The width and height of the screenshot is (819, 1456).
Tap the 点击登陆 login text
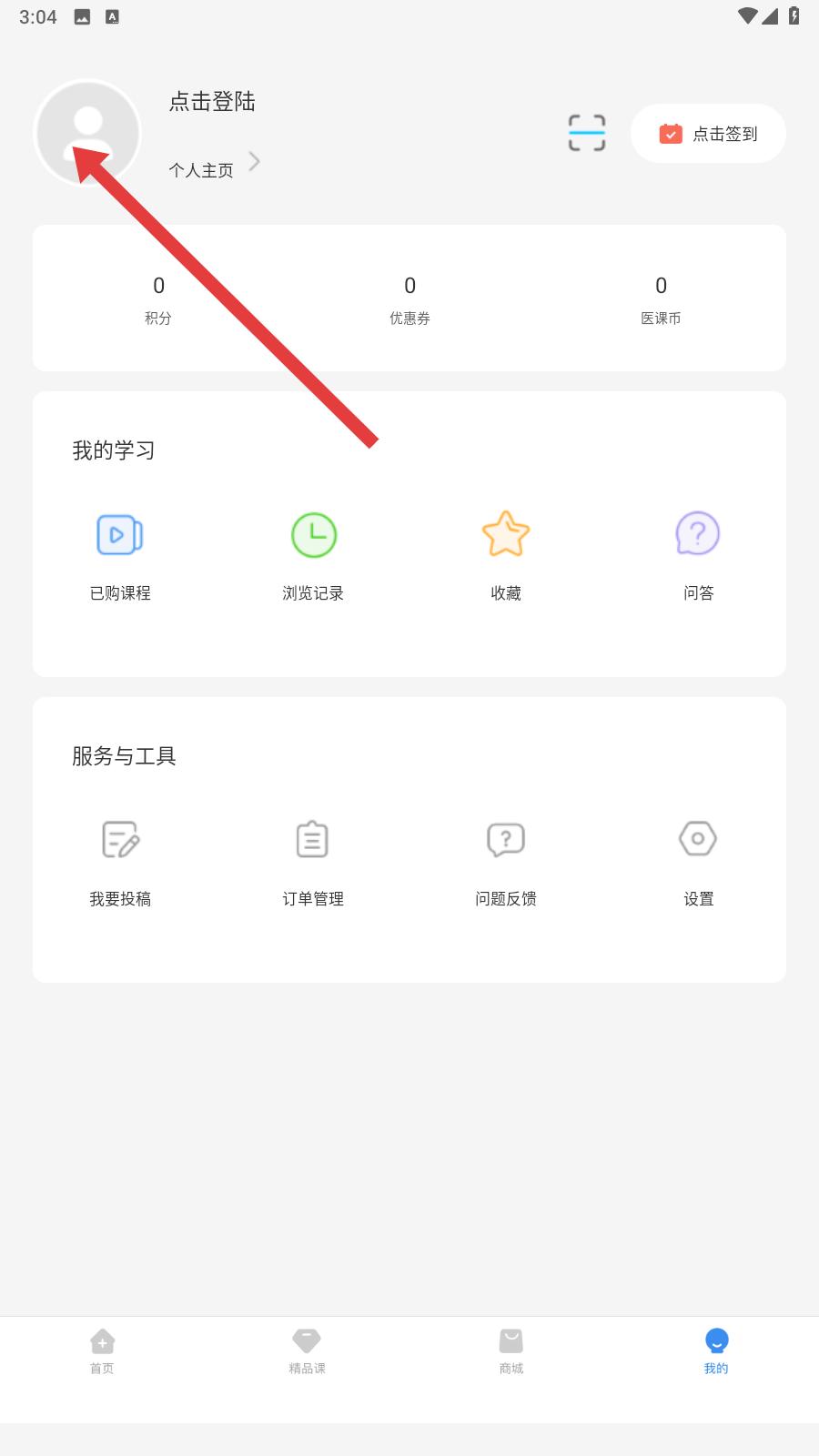[x=212, y=101]
